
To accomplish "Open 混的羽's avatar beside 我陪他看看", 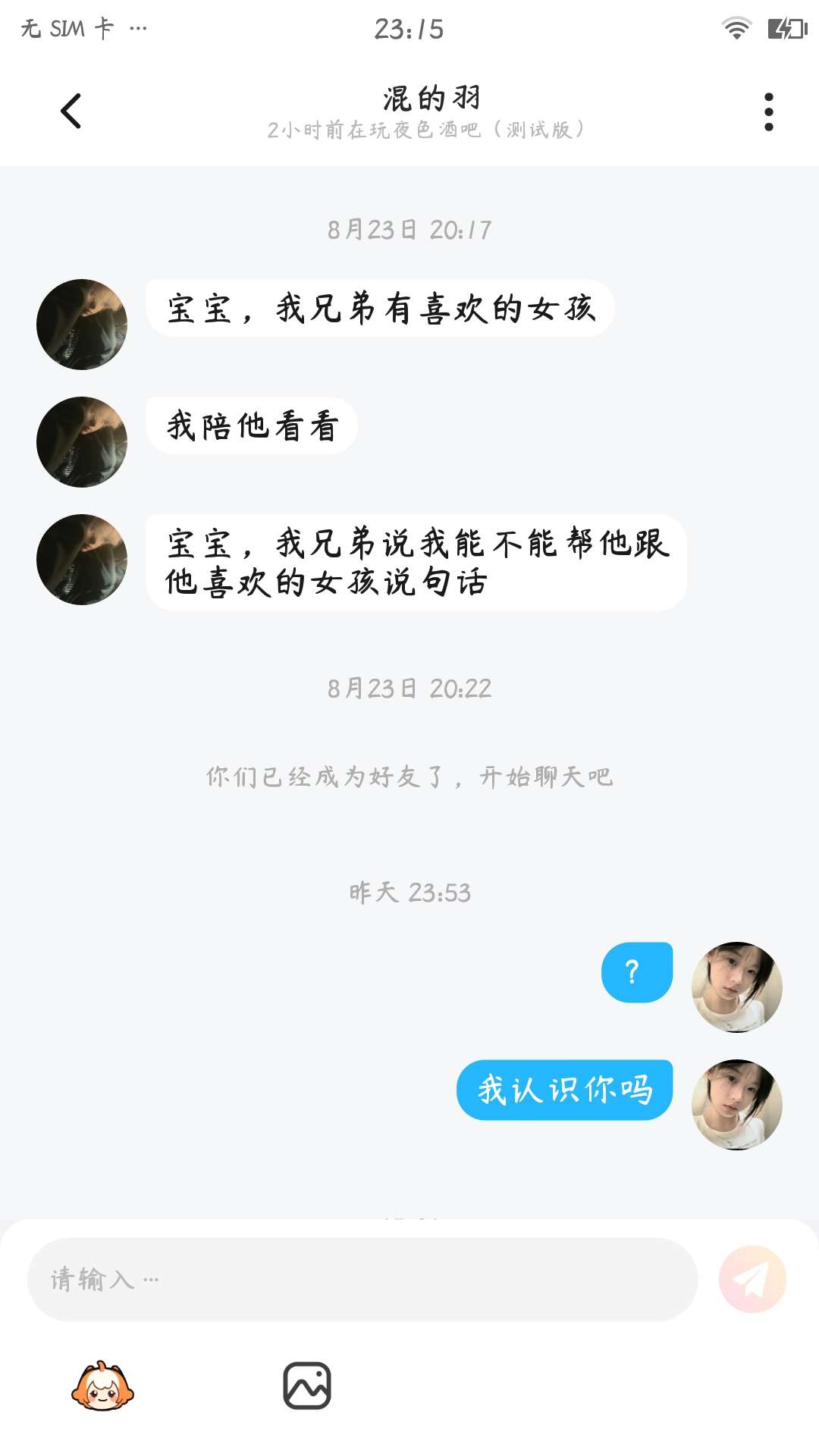I will [x=82, y=442].
